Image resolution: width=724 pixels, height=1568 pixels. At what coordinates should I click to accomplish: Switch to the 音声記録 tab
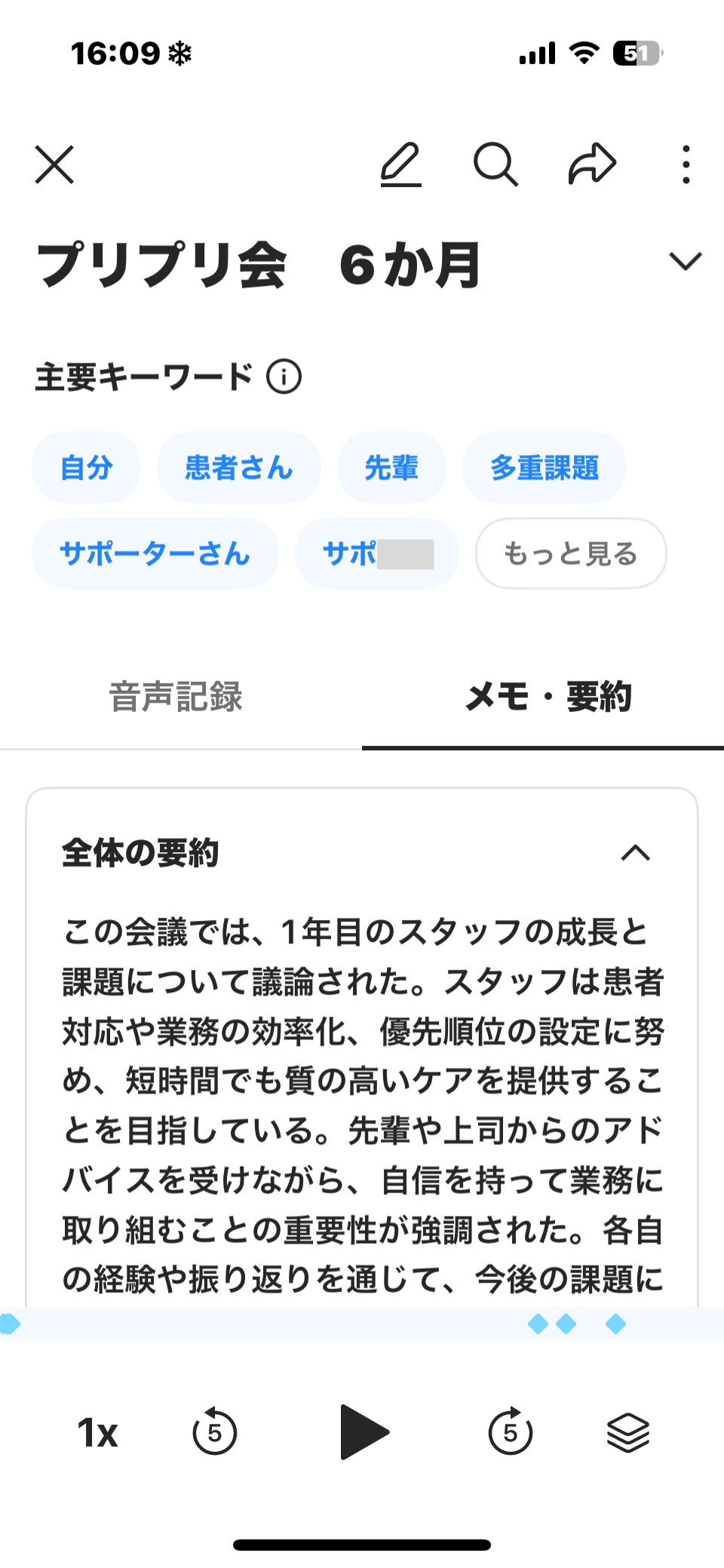tap(176, 697)
